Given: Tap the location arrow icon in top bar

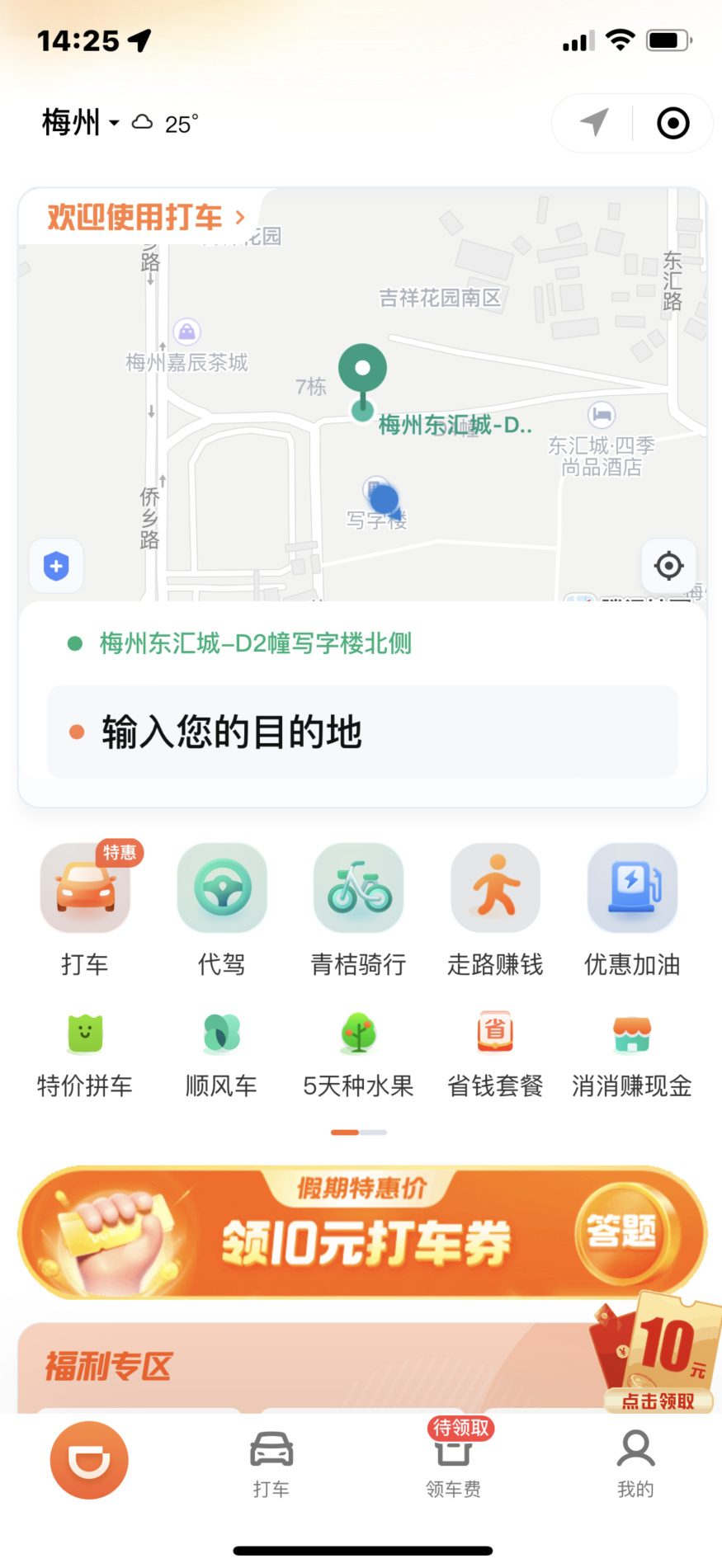Looking at the screenshot, I should click(594, 123).
